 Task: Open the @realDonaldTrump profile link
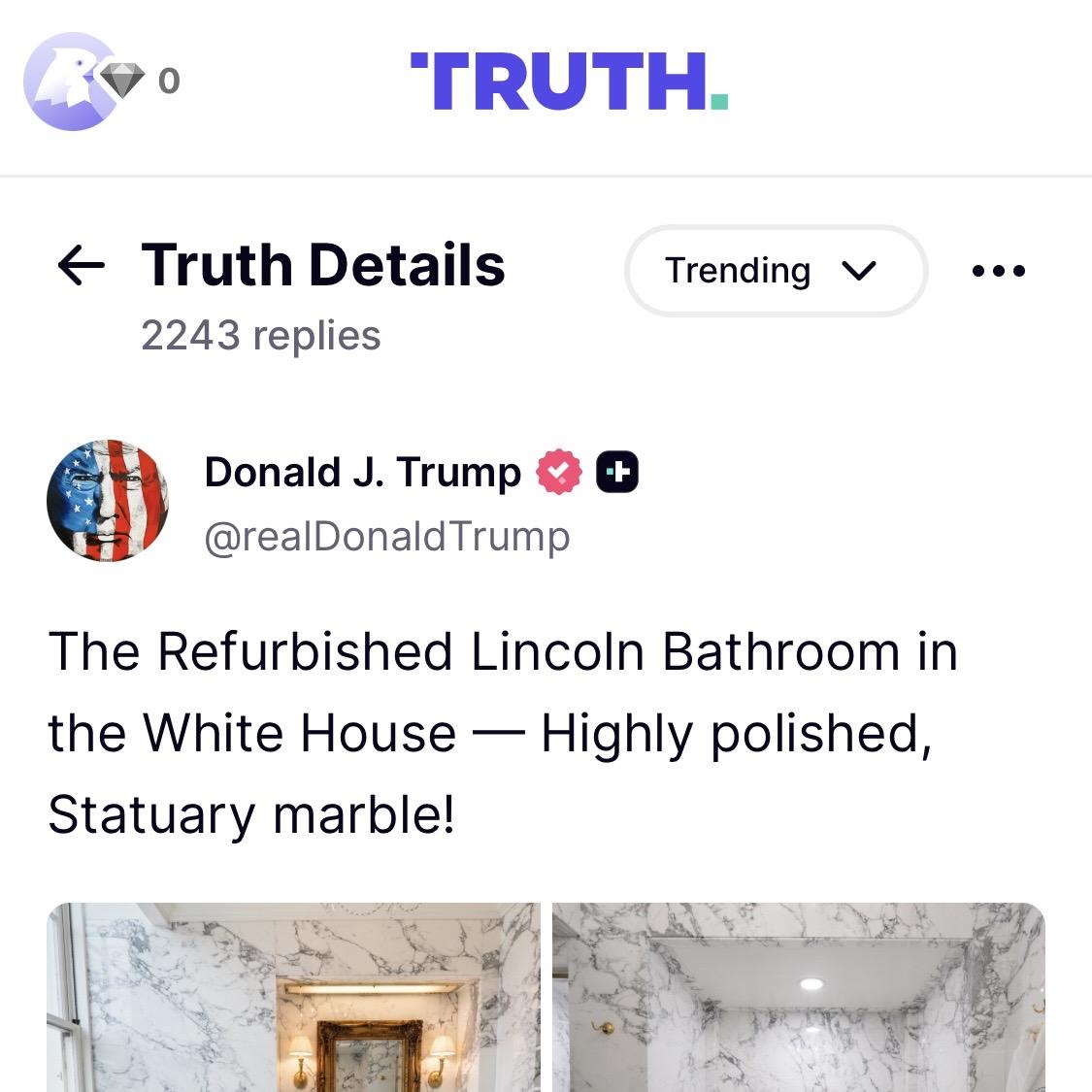[x=386, y=537]
